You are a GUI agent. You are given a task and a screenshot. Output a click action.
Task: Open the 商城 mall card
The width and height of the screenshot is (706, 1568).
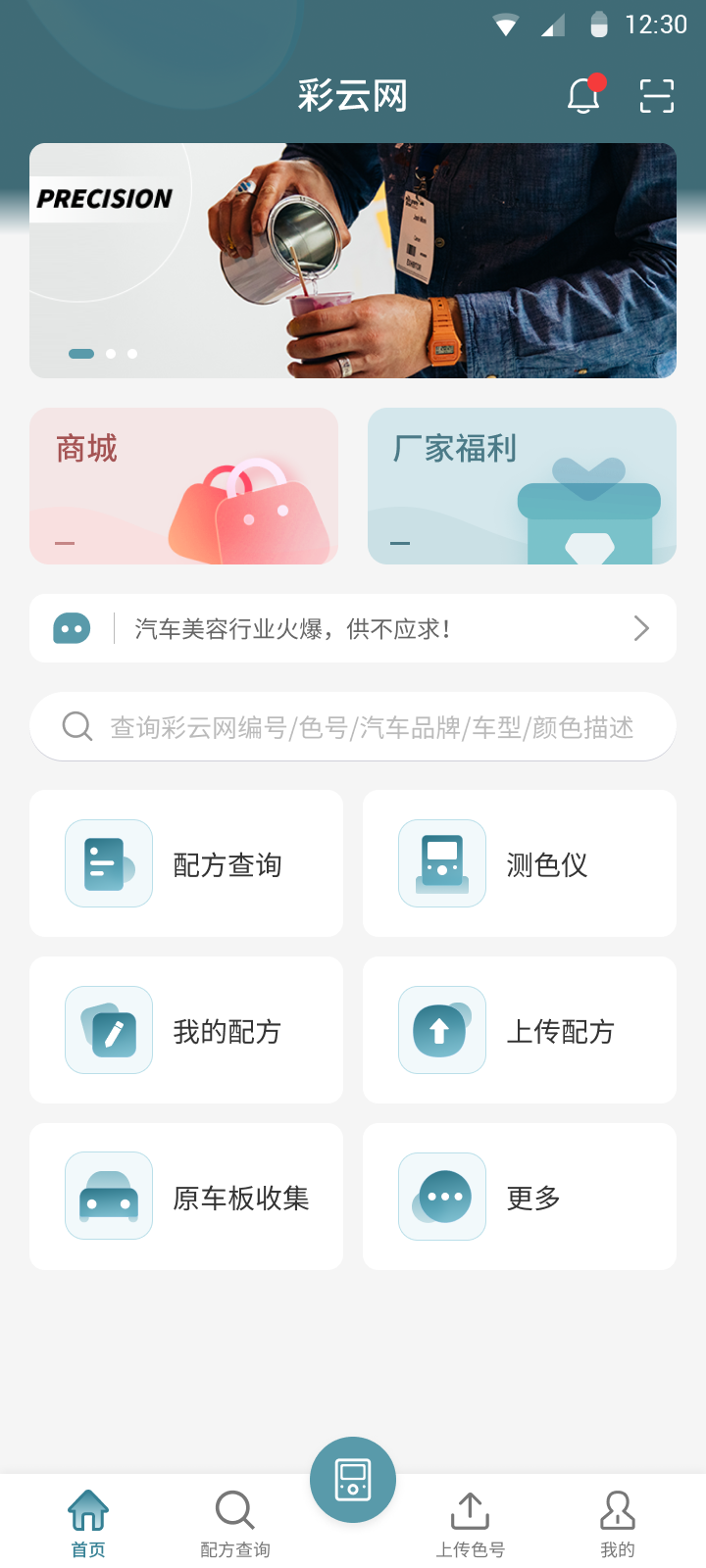coord(184,485)
